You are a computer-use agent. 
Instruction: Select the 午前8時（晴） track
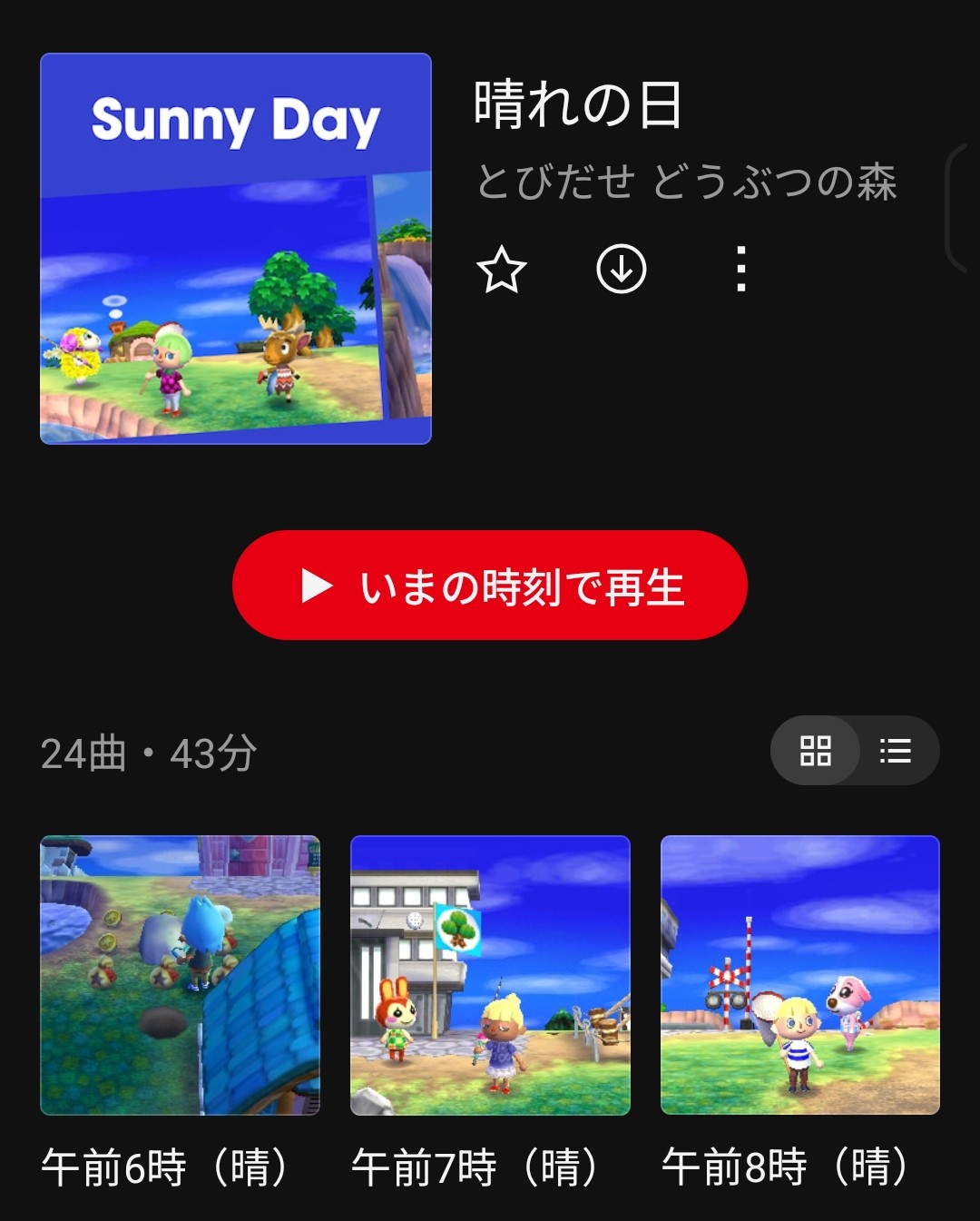click(799, 975)
